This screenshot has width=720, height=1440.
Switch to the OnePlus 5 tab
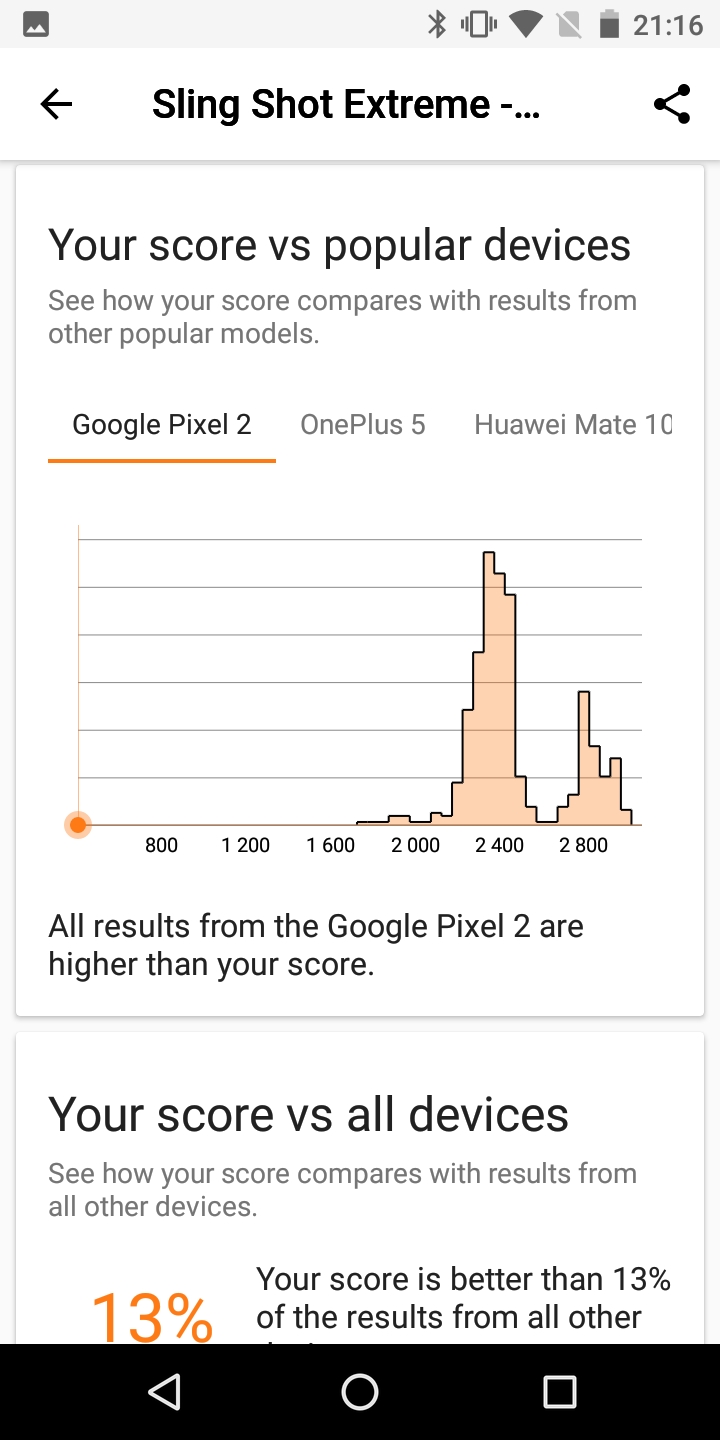(x=363, y=425)
